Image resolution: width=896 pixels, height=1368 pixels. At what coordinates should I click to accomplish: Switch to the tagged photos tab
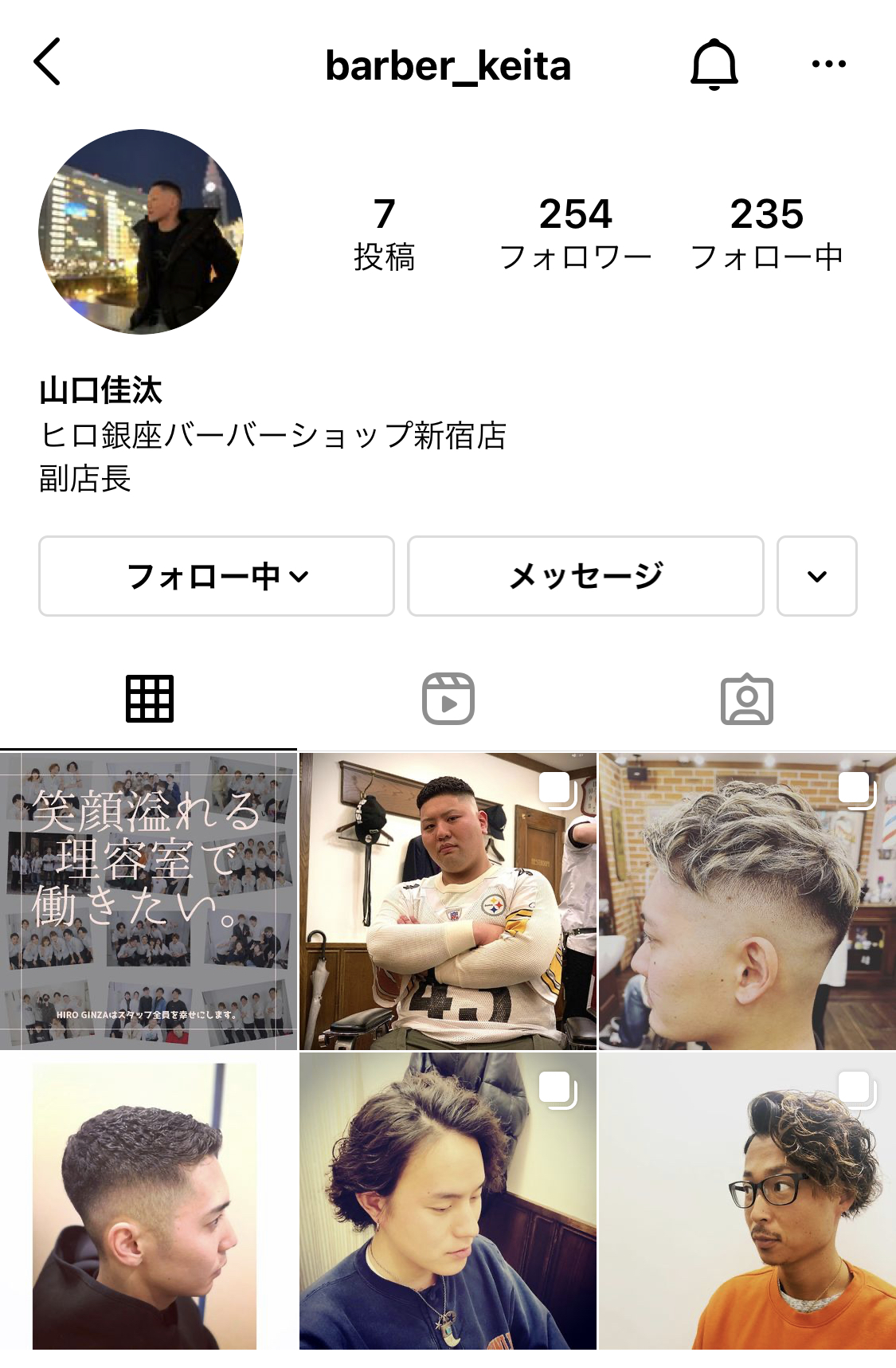coord(746,700)
